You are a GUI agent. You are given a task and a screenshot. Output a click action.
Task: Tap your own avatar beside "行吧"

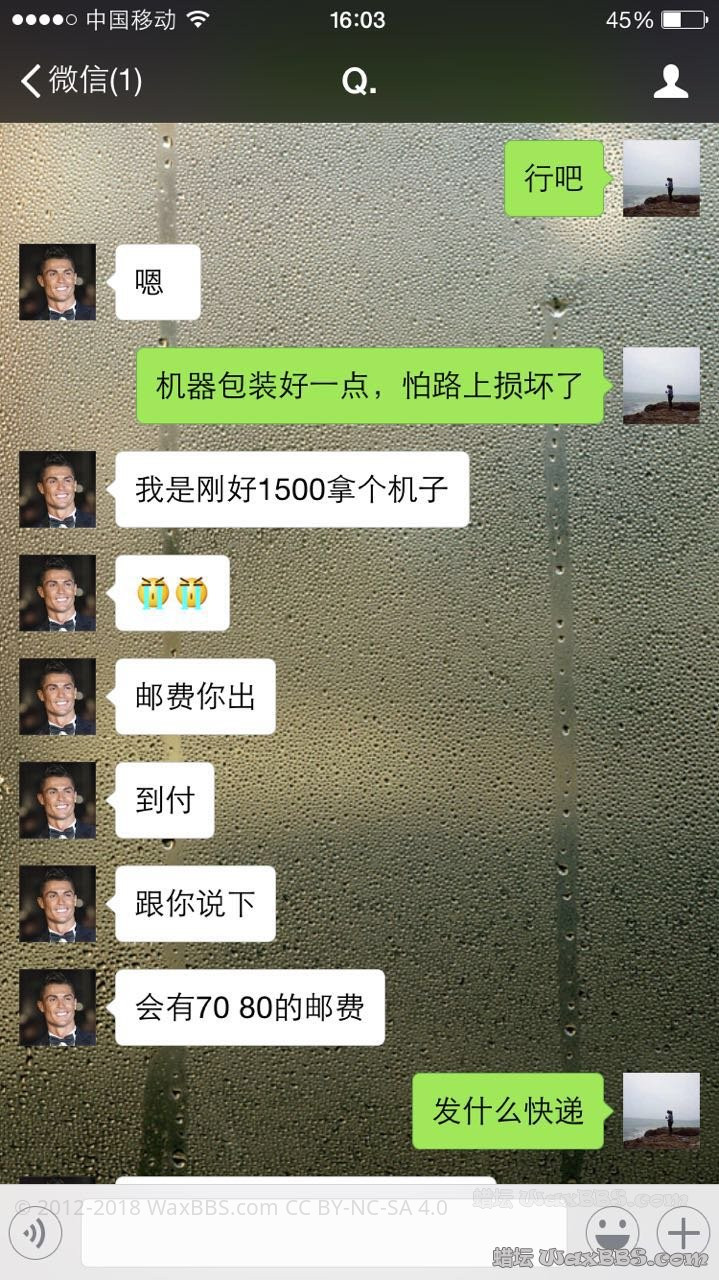click(x=661, y=178)
